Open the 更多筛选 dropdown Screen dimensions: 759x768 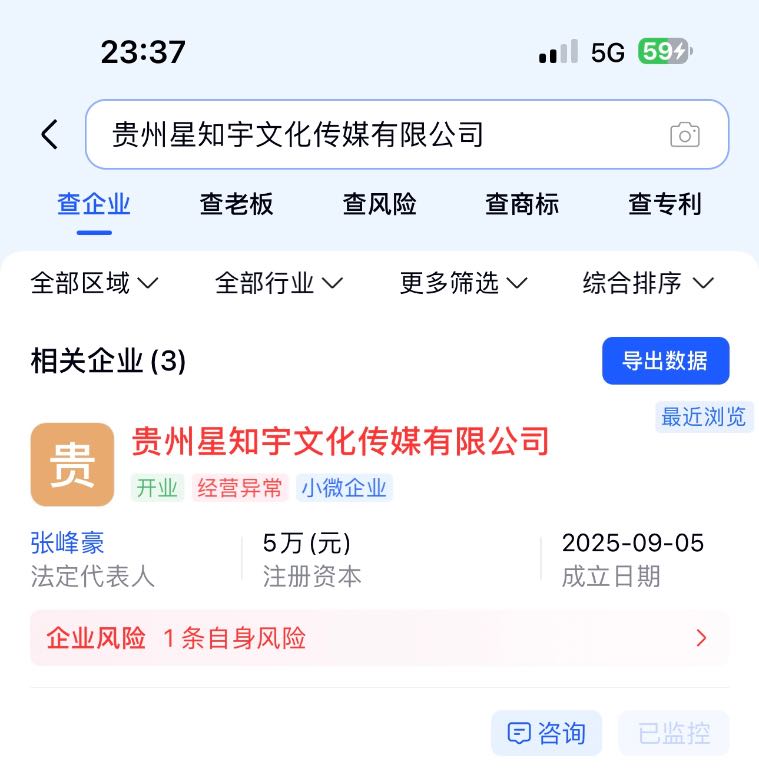(463, 283)
